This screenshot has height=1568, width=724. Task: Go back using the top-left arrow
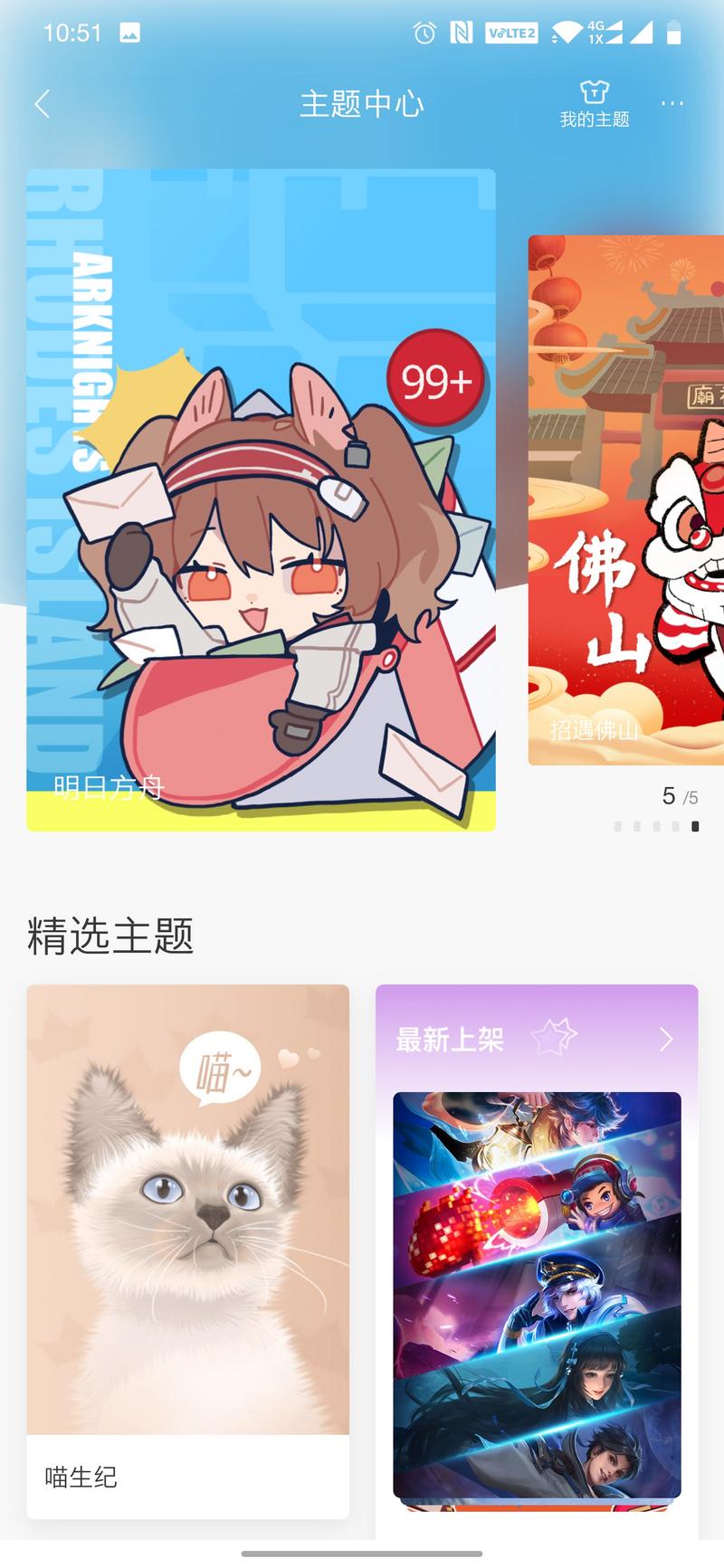tap(42, 104)
